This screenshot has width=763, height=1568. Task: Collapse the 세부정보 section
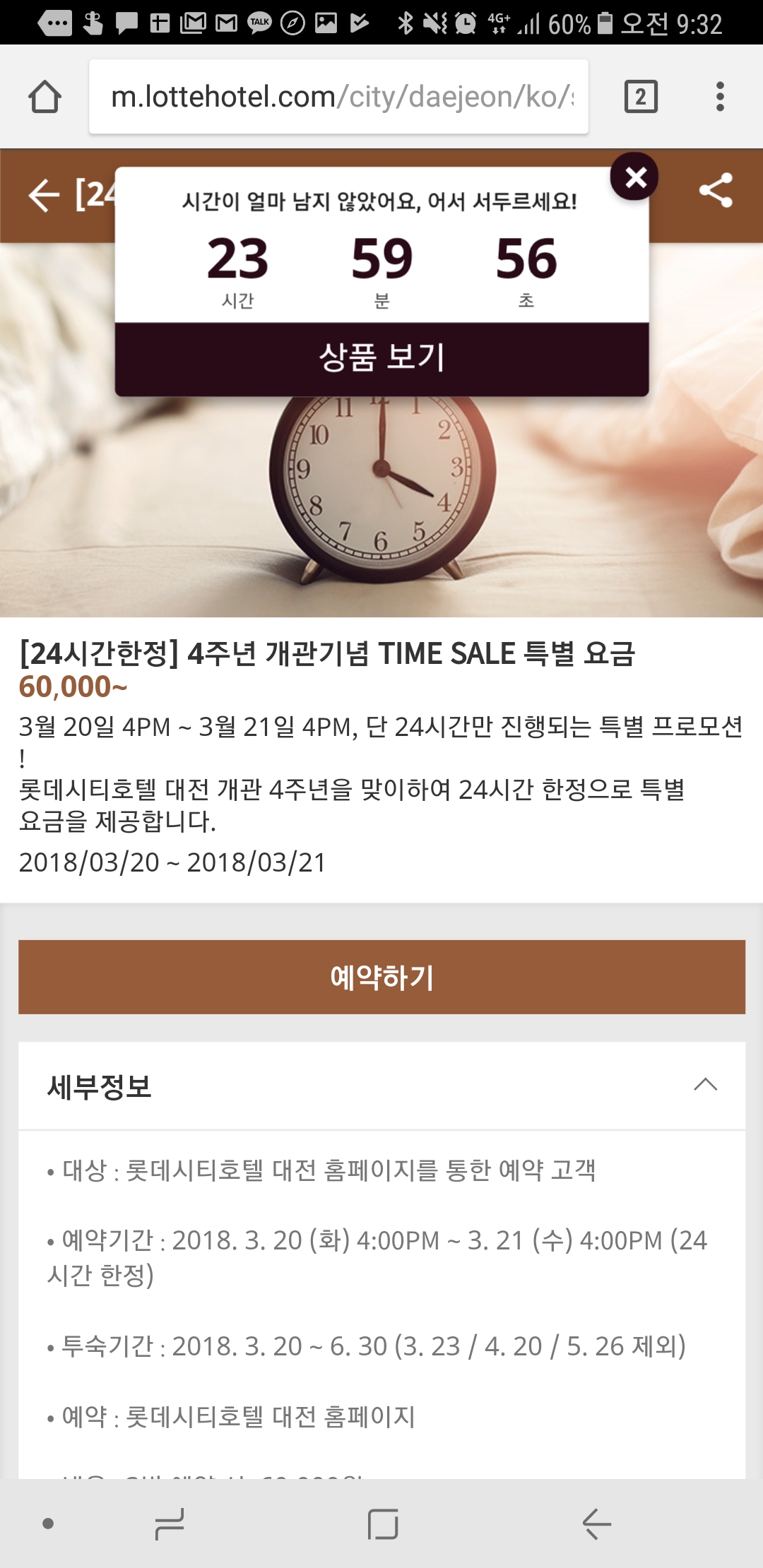(x=705, y=1084)
